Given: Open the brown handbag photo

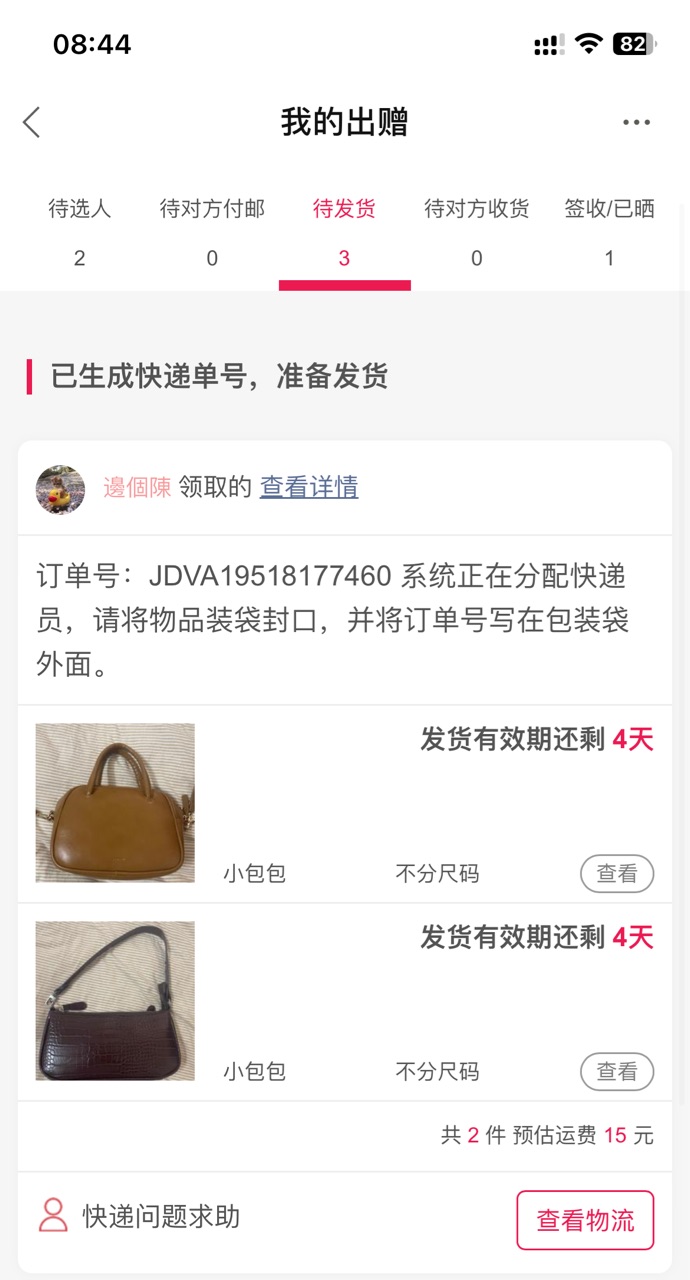Looking at the screenshot, I should [x=115, y=803].
